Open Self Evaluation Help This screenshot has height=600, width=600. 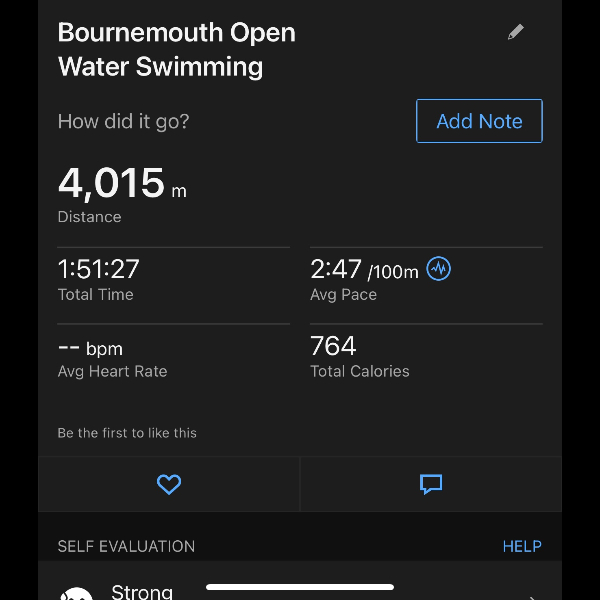(521, 546)
